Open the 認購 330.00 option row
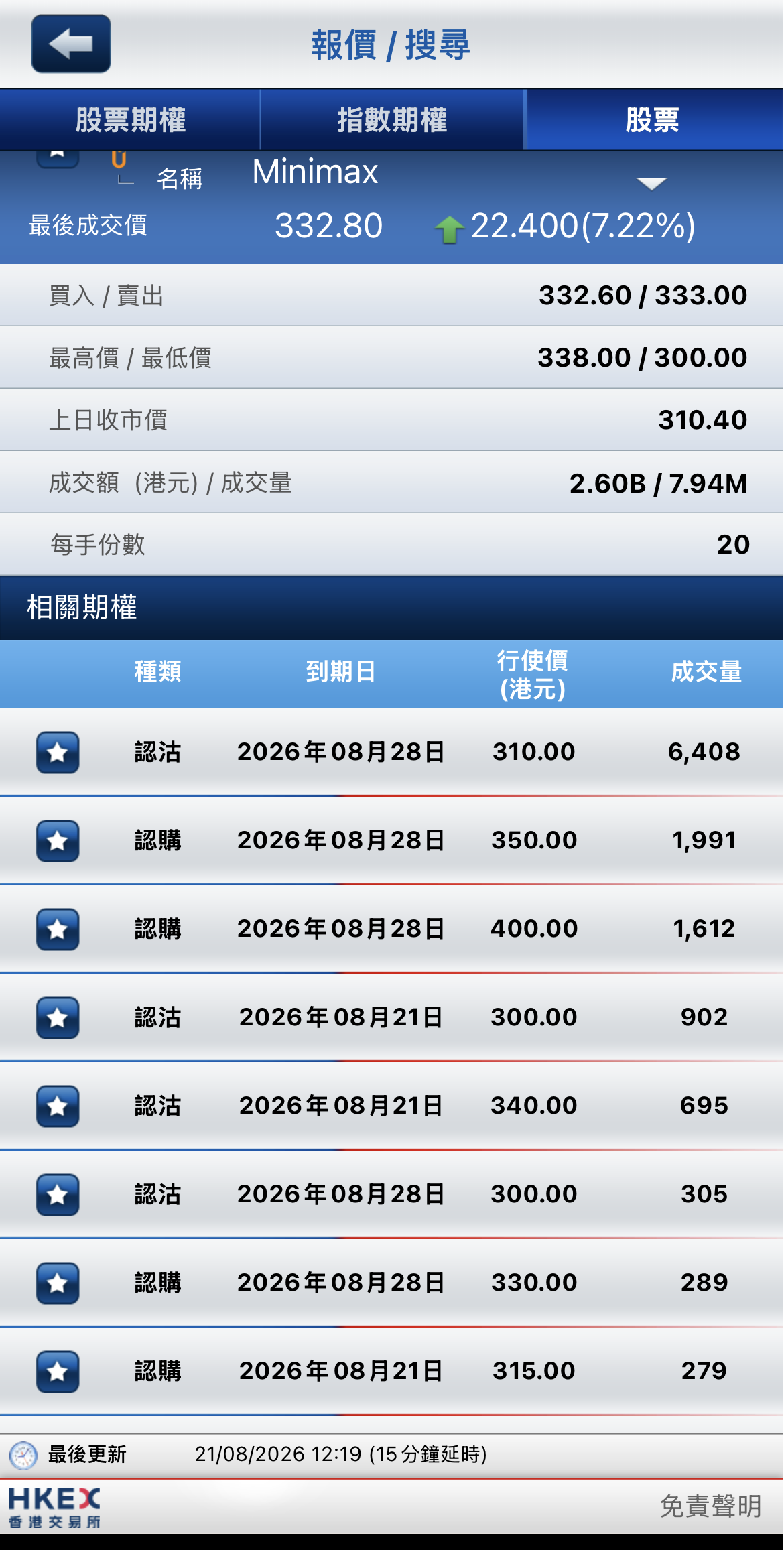The image size is (784, 1550). [x=392, y=1283]
